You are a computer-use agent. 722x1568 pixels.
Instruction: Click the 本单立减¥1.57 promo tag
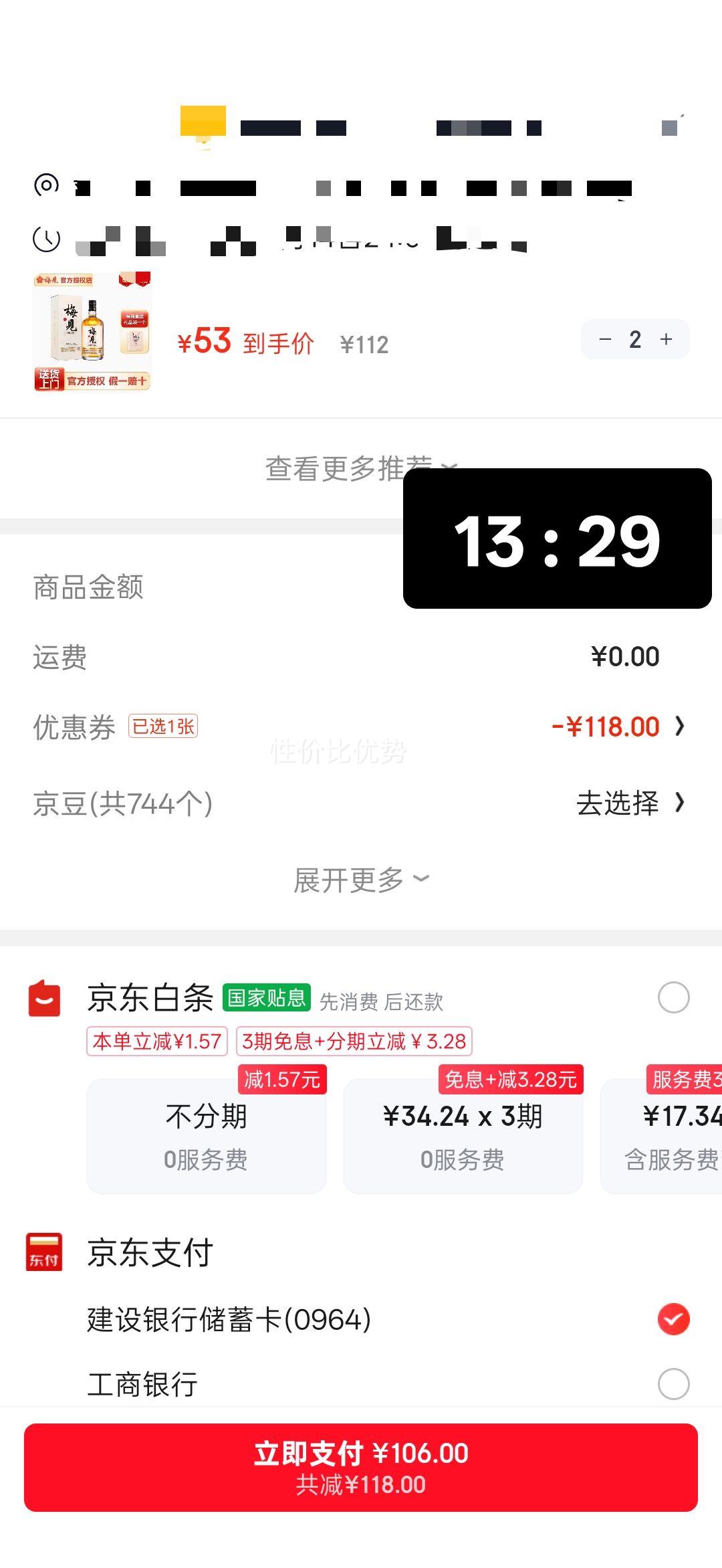point(158,1042)
